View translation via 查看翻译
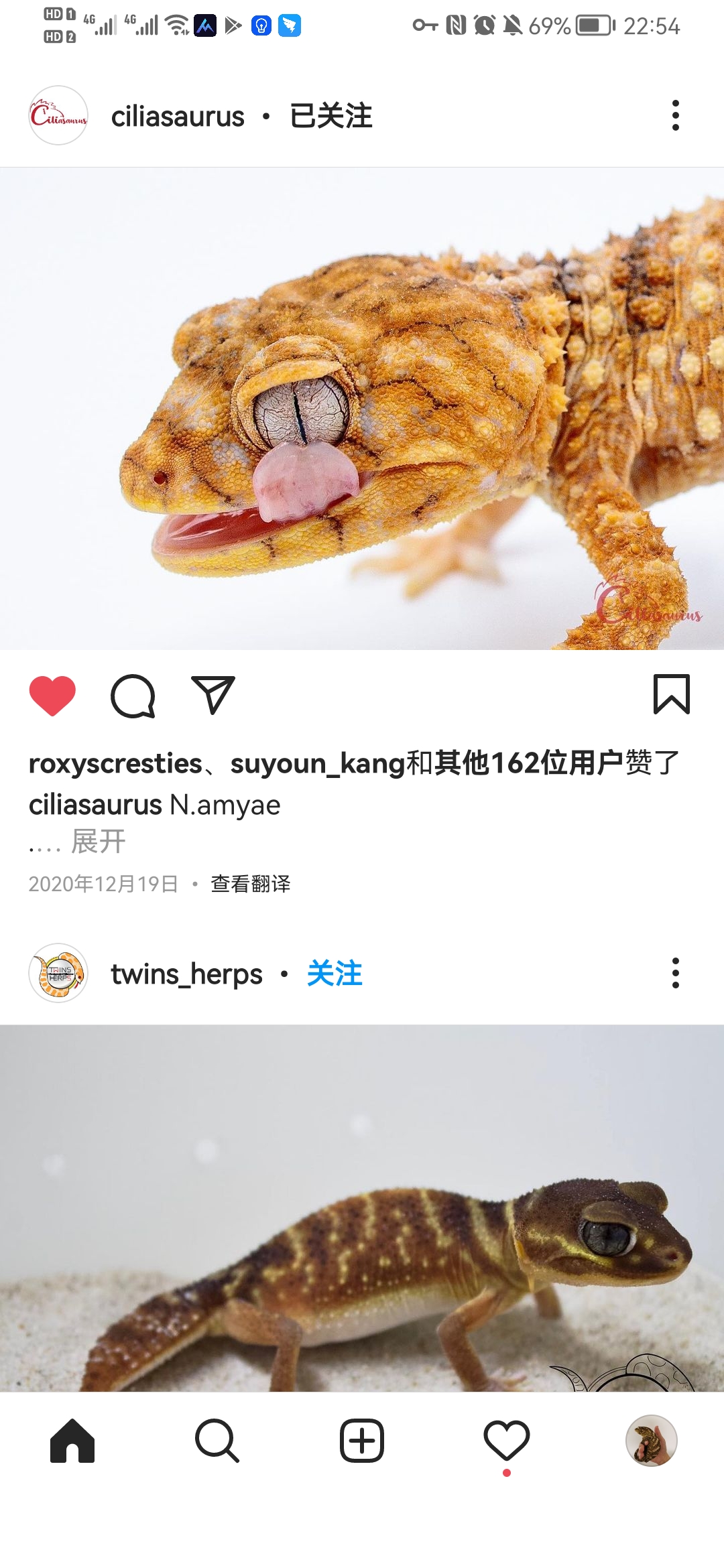724x1568 pixels. pos(250,884)
